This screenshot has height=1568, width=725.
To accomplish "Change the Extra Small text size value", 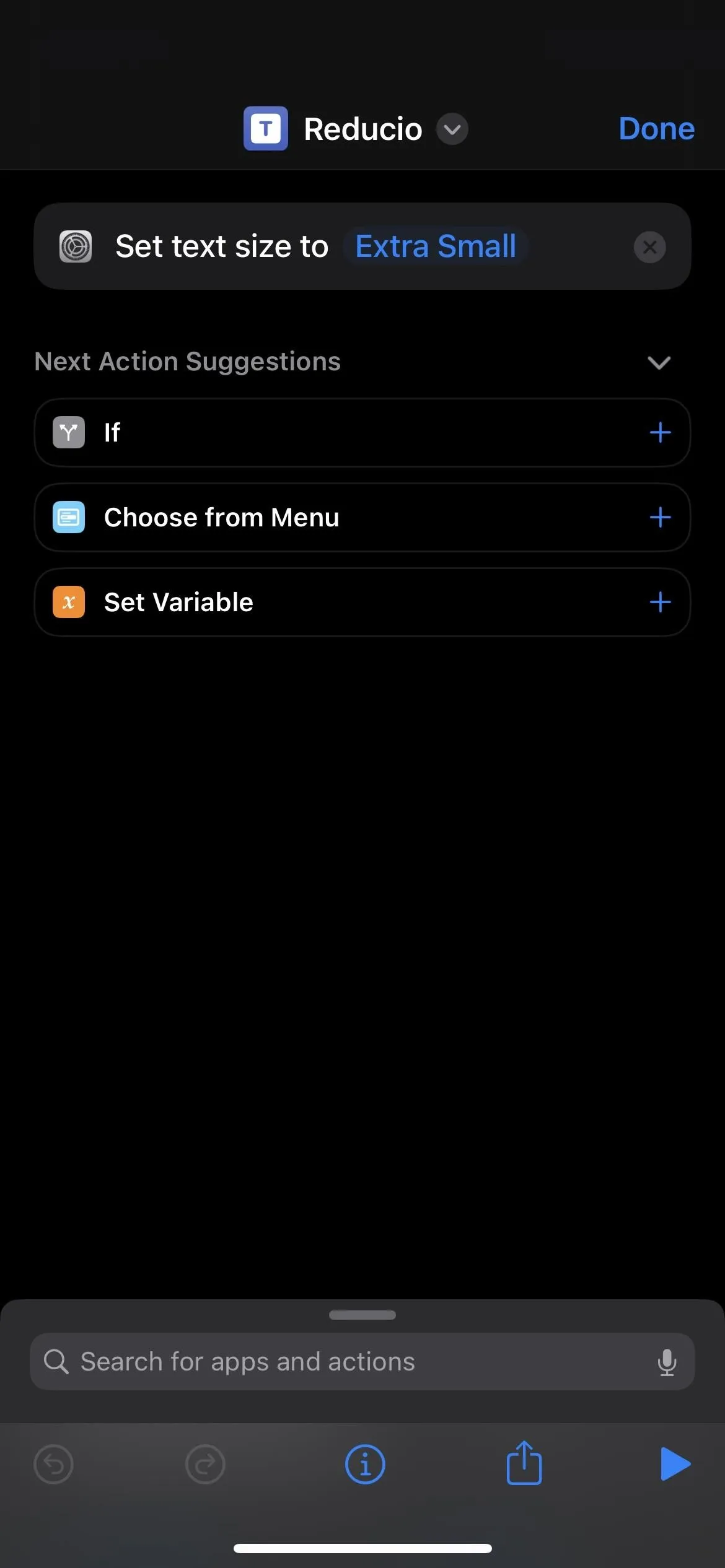I will [x=436, y=246].
